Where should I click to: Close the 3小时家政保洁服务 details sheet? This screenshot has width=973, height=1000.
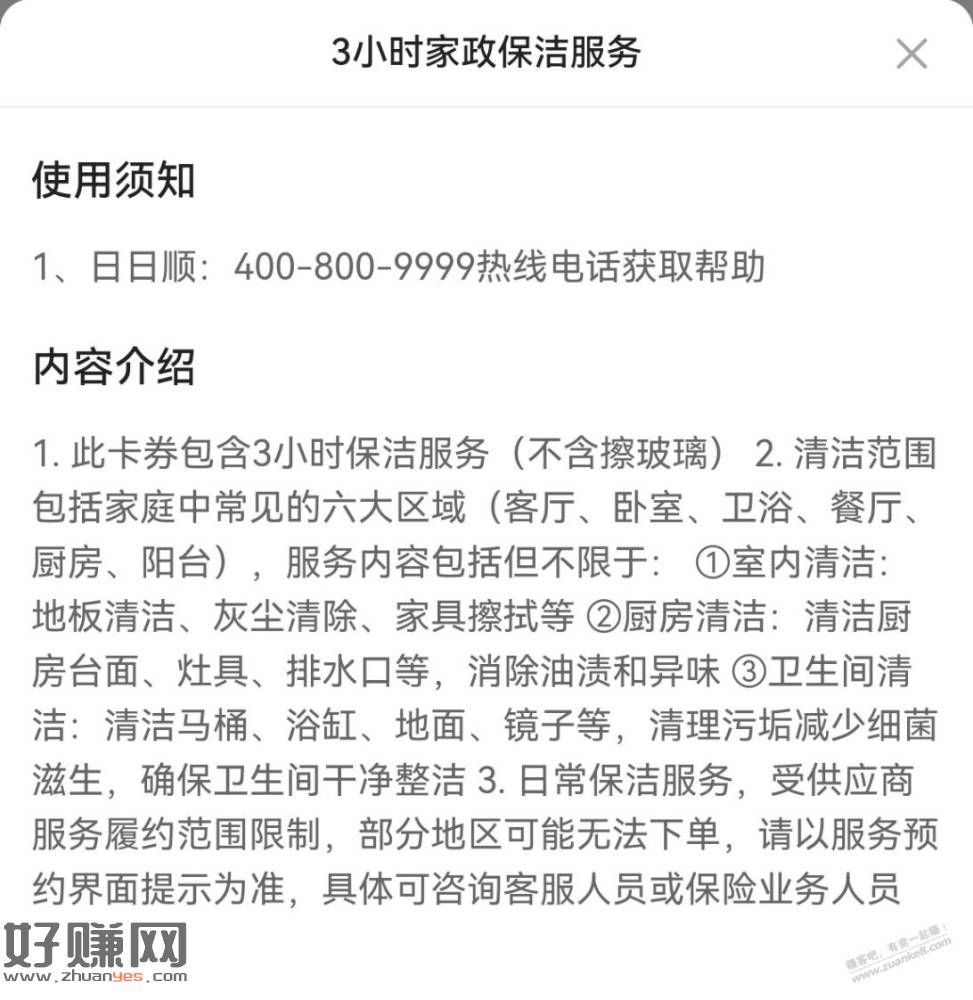tap(911, 54)
